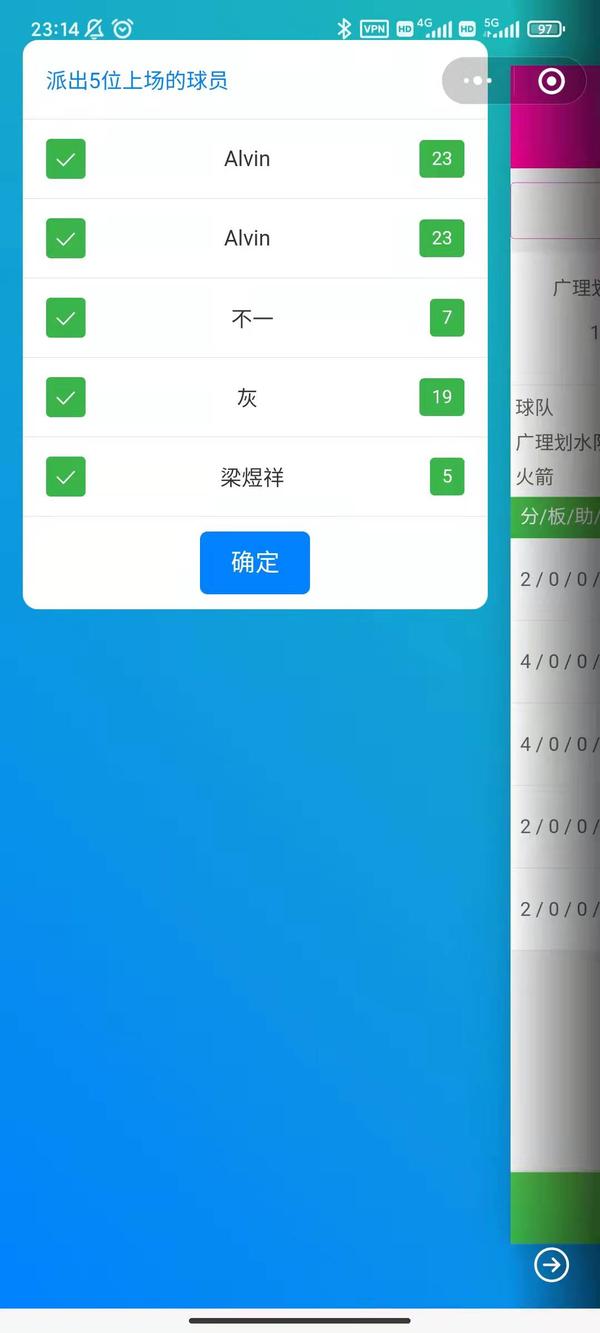Uncheck the checkbox for player 不一
Screen dimensions: 600x1333
pos(66,318)
